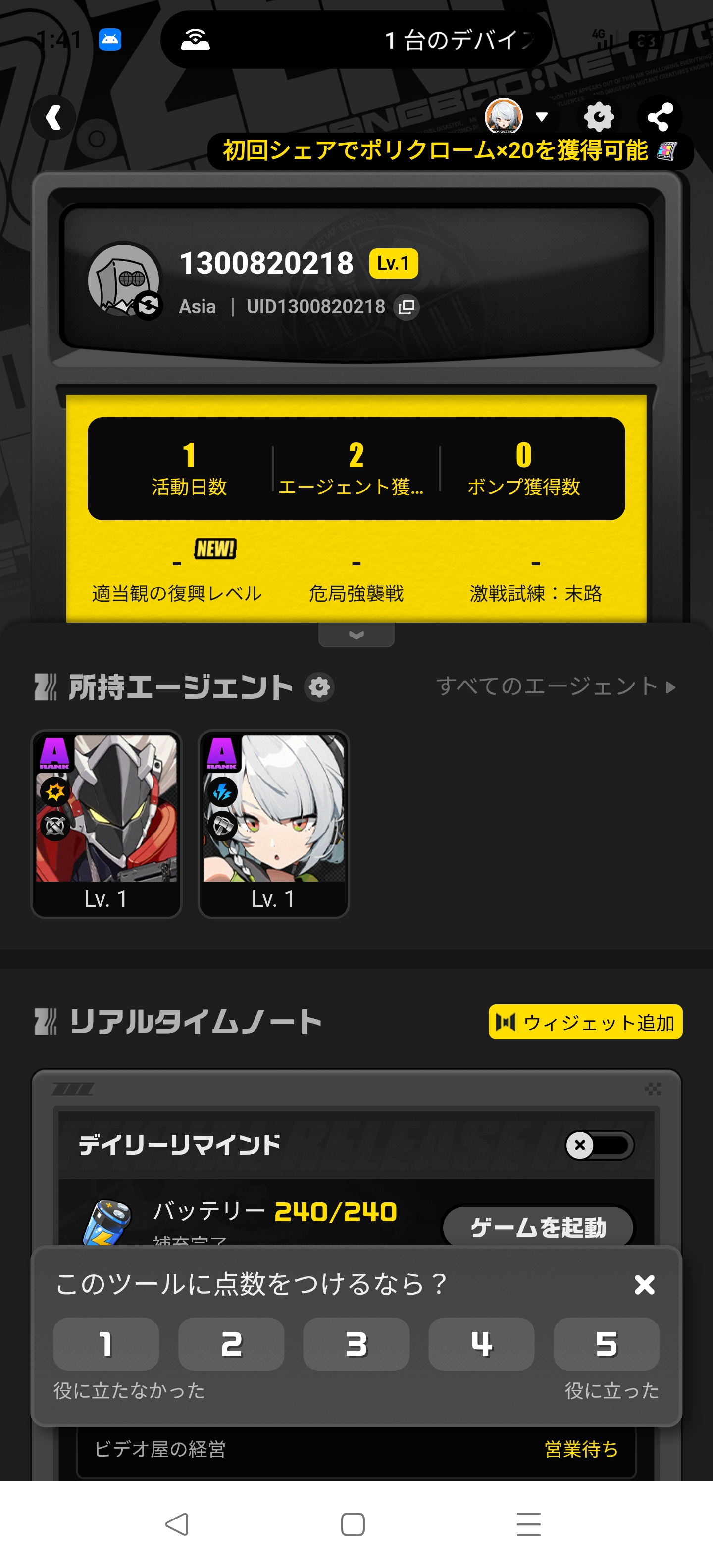Image resolution: width=713 pixels, height=1568 pixels.
Task: Expand the yellow stats panel
Action: [356, 634]
